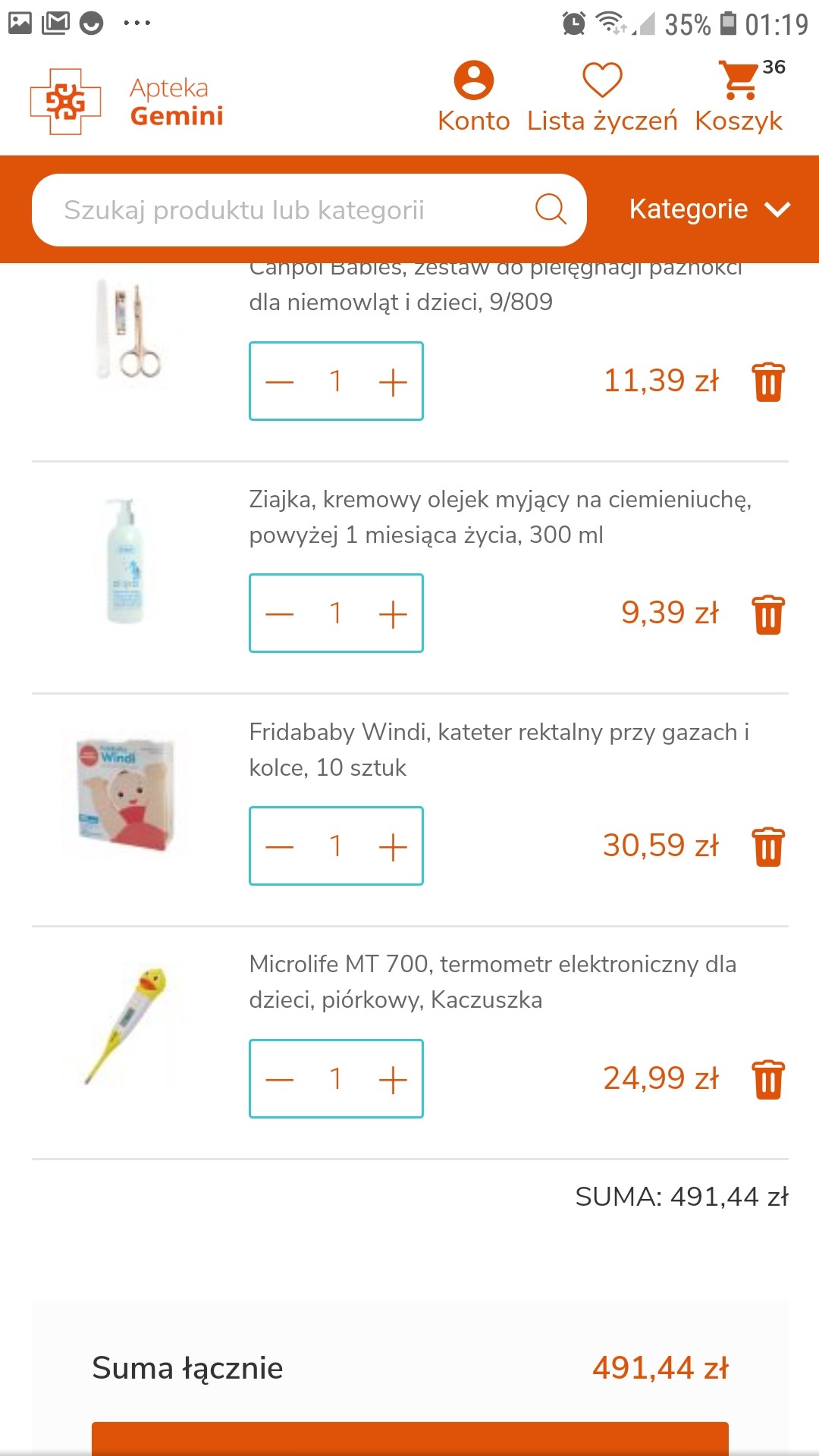Increase quantity of Canpol Babies nail set
This screenshot has height=1456, width=819.
[393, 381]
